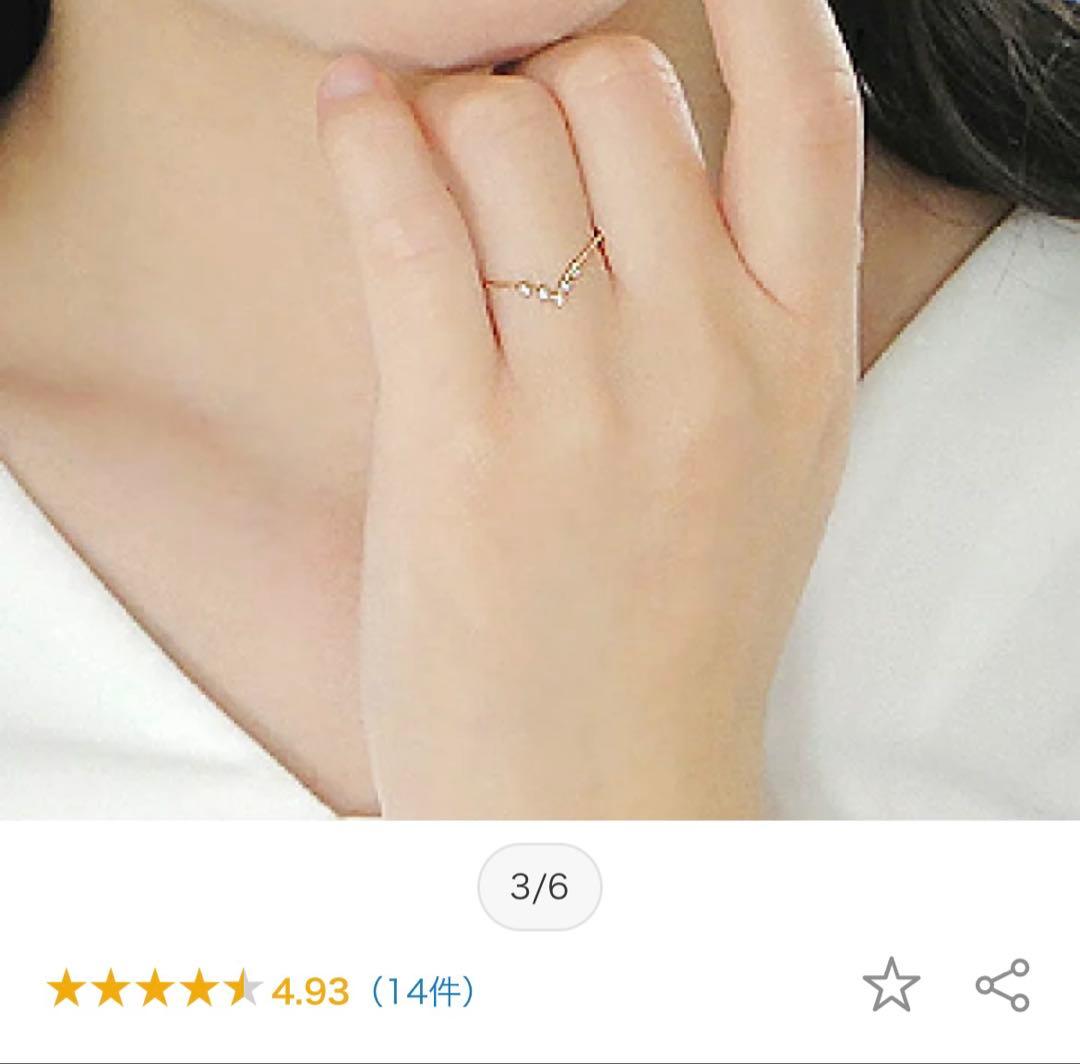Share this product
The height and width of the screenshot is (1064, 1080).
pyautogui.click(x=1002, y=985)
